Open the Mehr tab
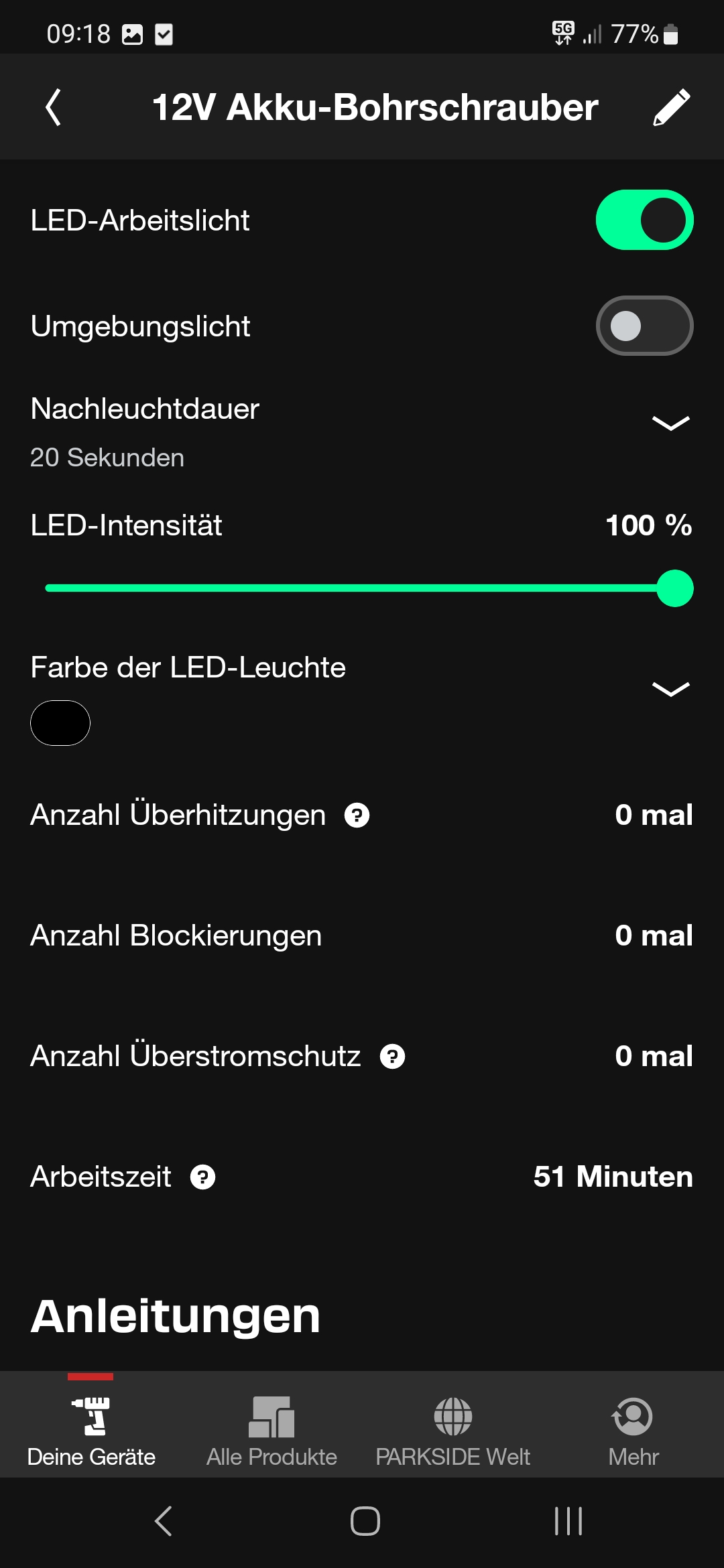Viewport: 724px width, 1568px height. (x=633, y=1431)
